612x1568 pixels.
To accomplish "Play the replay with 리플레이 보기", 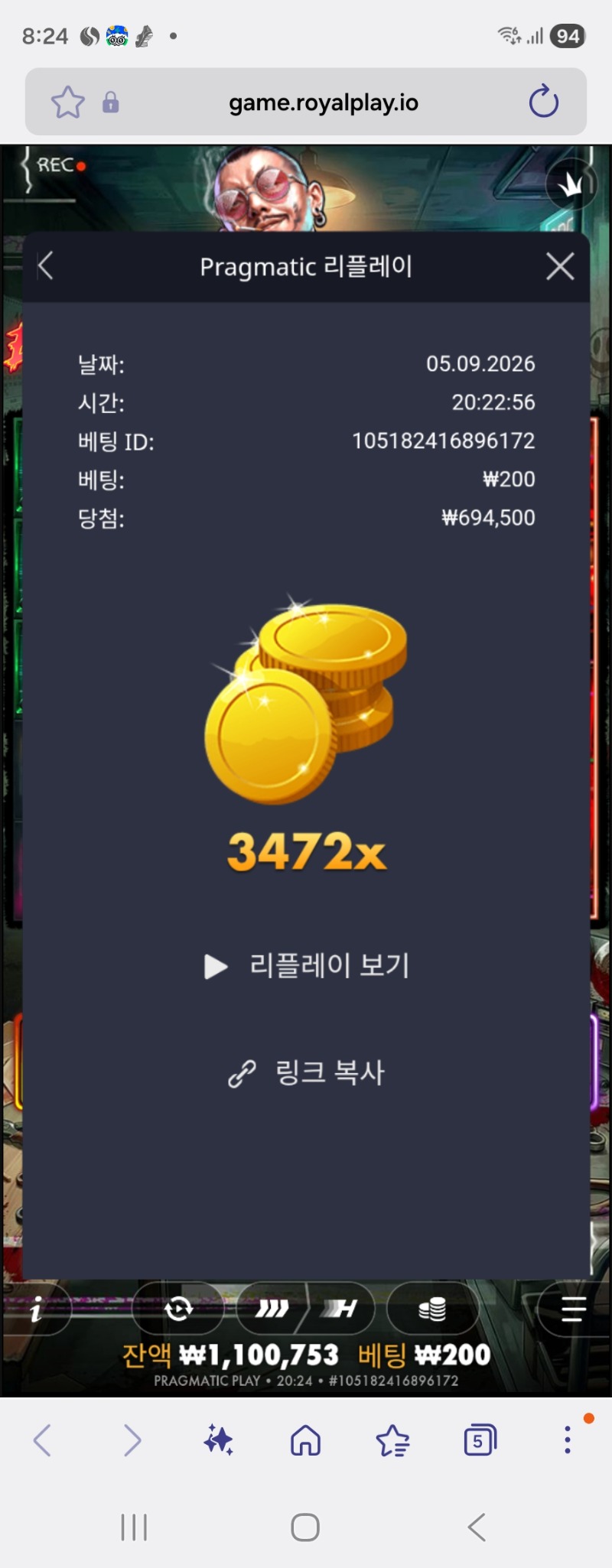I will pos(307,966).
